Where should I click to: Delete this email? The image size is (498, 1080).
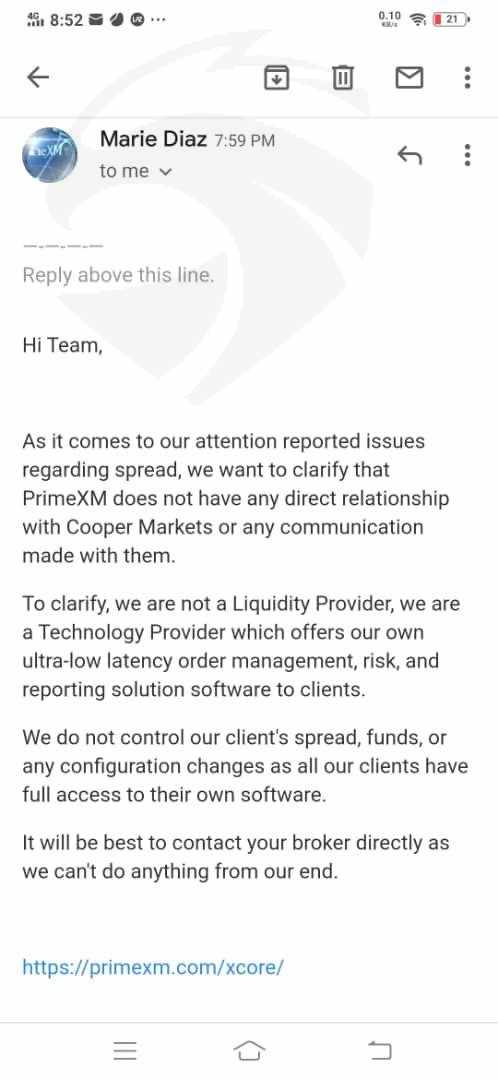click(342, 77)
